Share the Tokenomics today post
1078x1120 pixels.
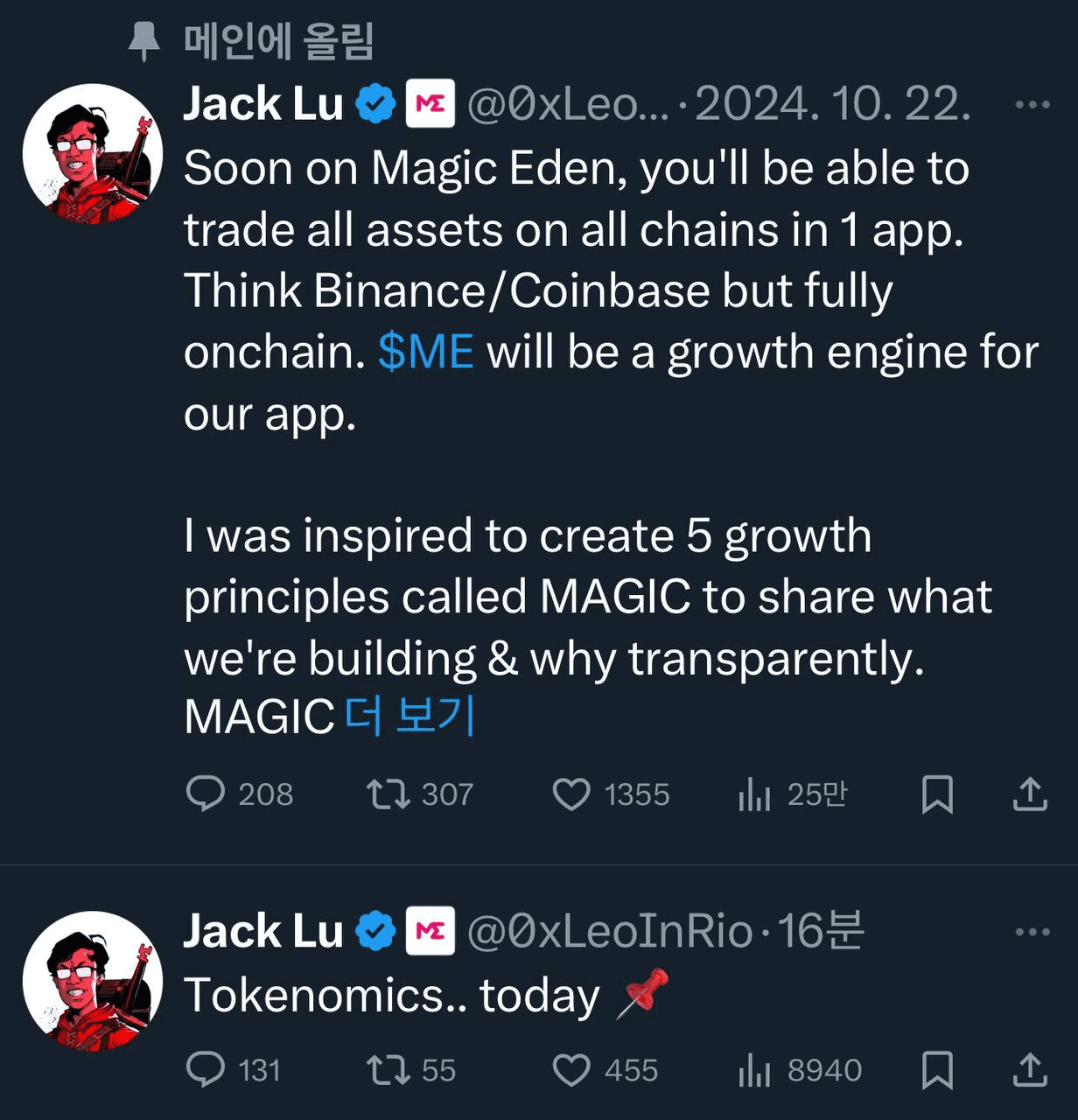pyautogui.click(x=1030, y=1070)
